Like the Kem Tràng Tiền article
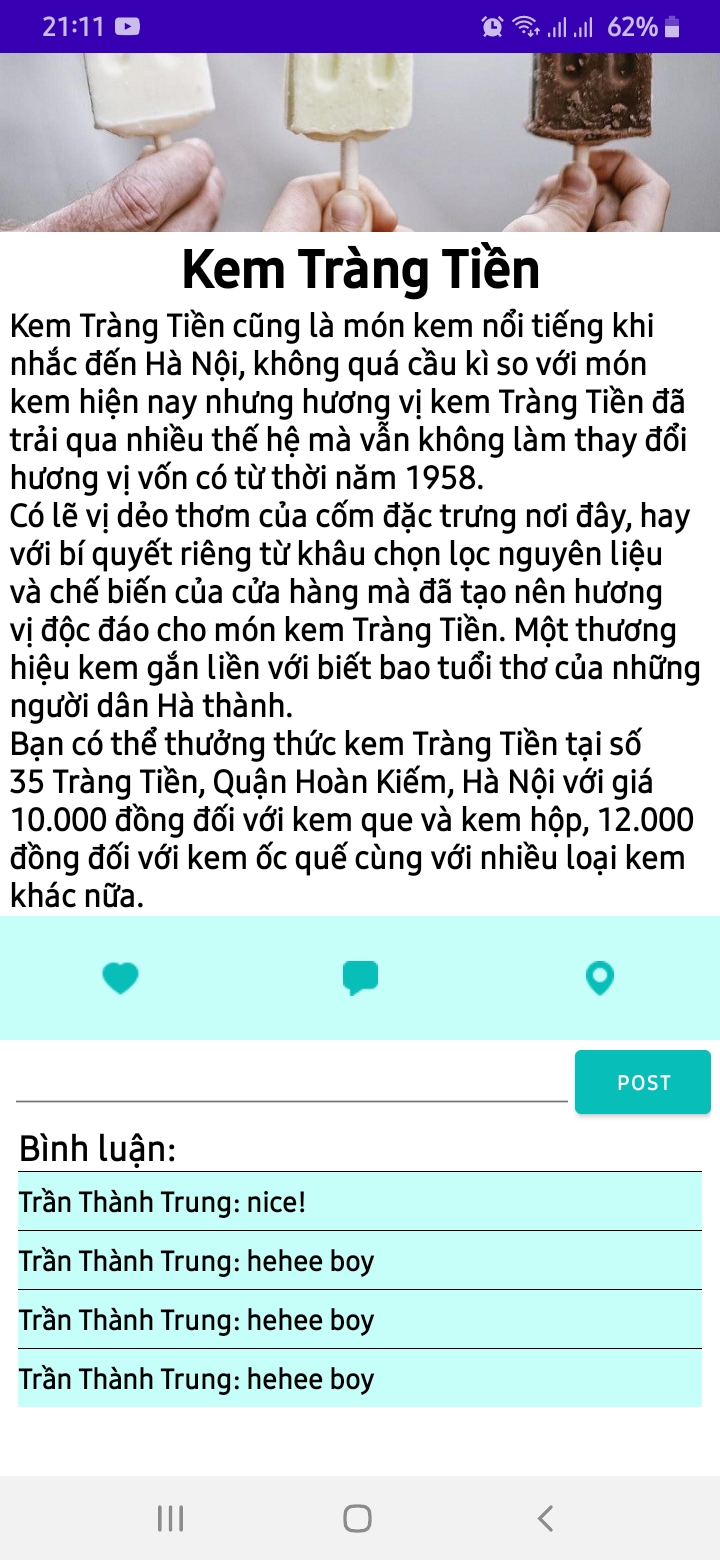Screen dimensions: 720x1560 (x=121, y=978)
